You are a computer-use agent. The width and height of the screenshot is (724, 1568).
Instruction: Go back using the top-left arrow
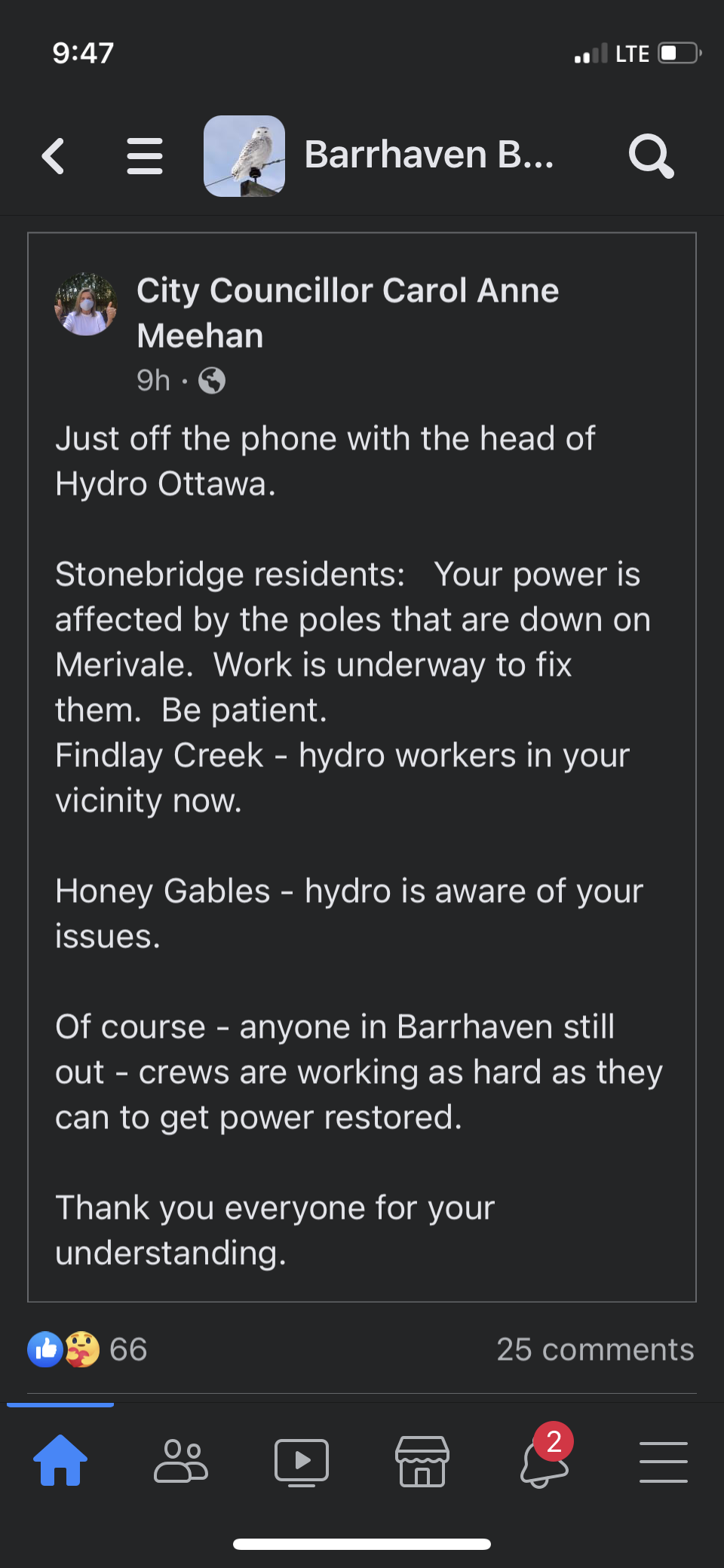coord(53,156)
